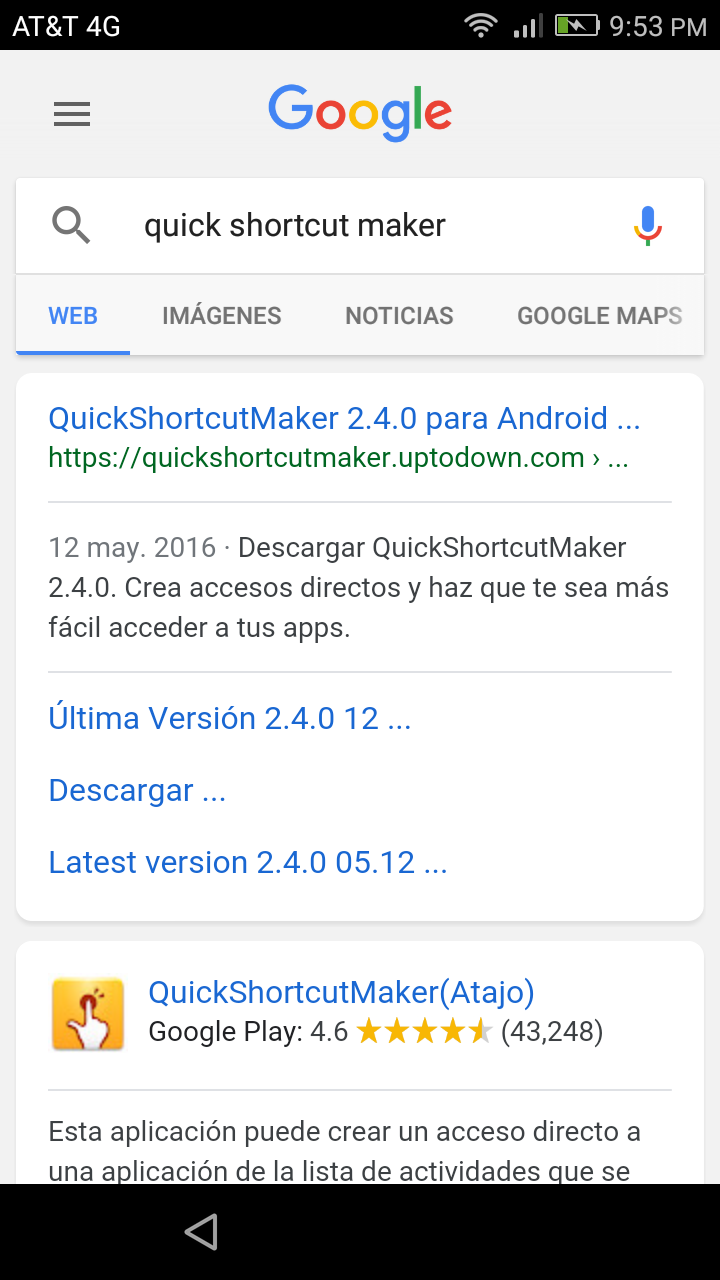The height and width of the screenshot is (1280, 720).
Task: Open the Última Versión 2.4.0 sitelink
Action: 230,718
